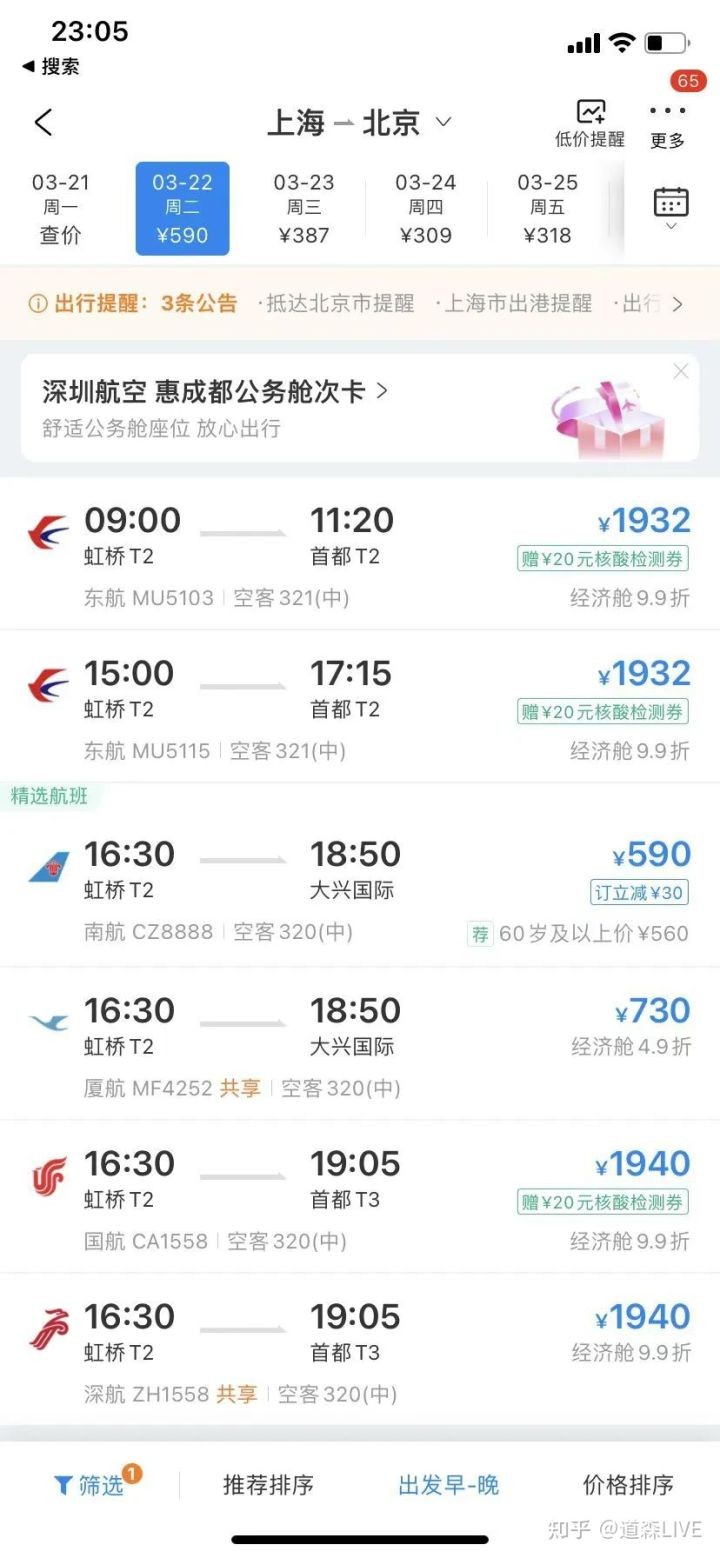Open 厦航 MF4252 flight at ¥730

[360, 1045]
